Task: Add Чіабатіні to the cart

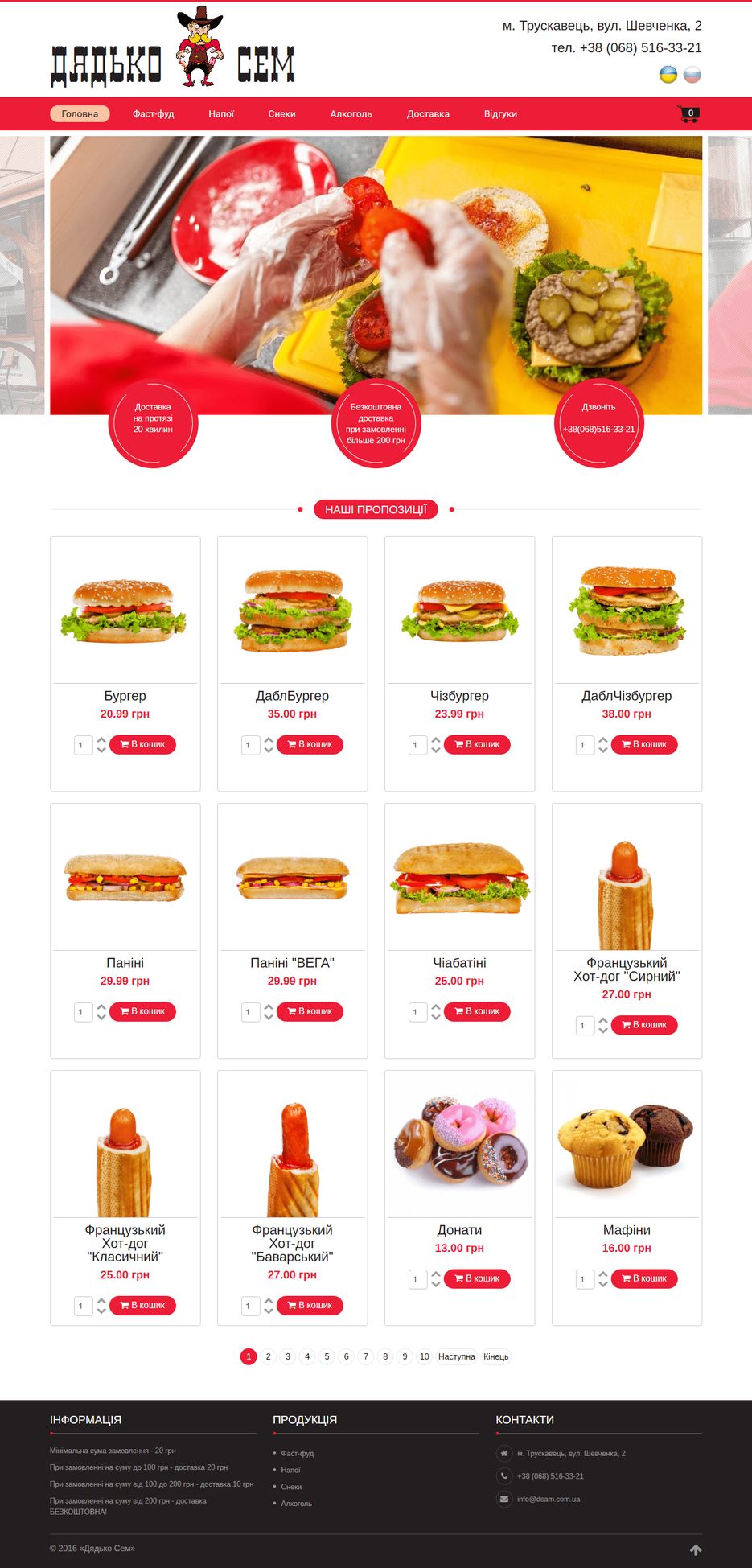Action: (x=477, y=1011)
